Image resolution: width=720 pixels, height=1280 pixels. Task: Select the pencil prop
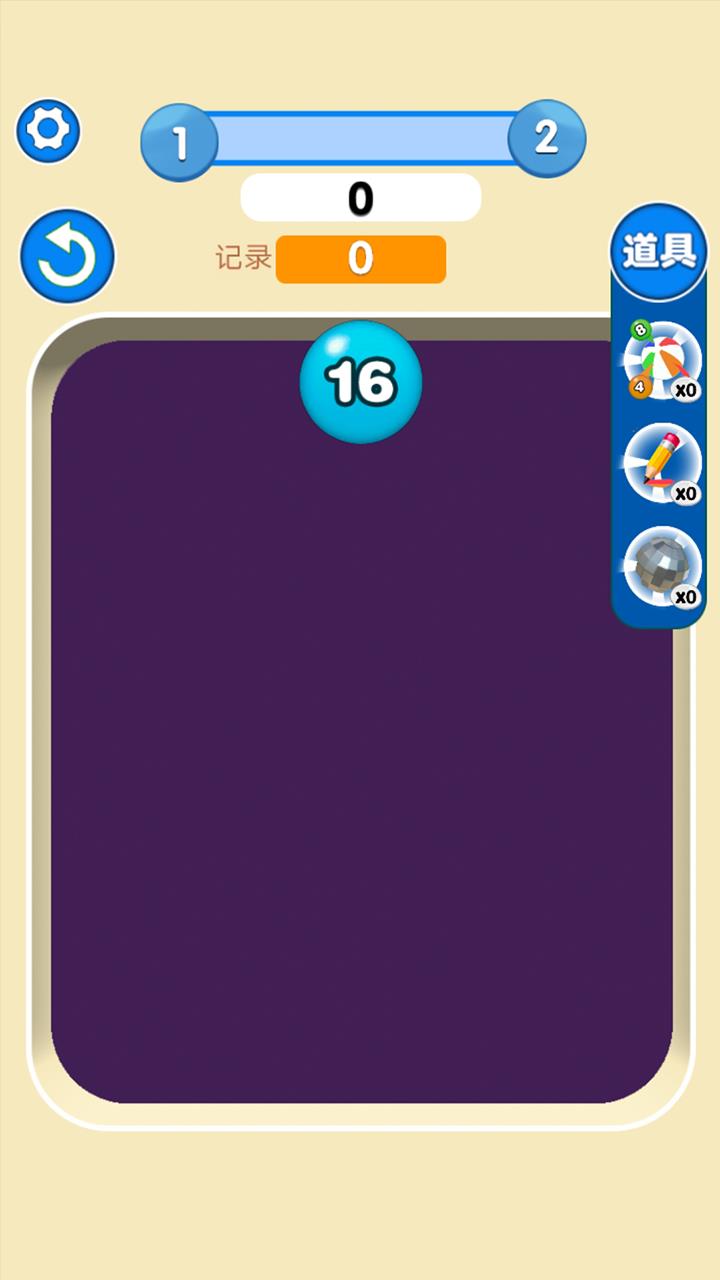[x=661, y=464]
